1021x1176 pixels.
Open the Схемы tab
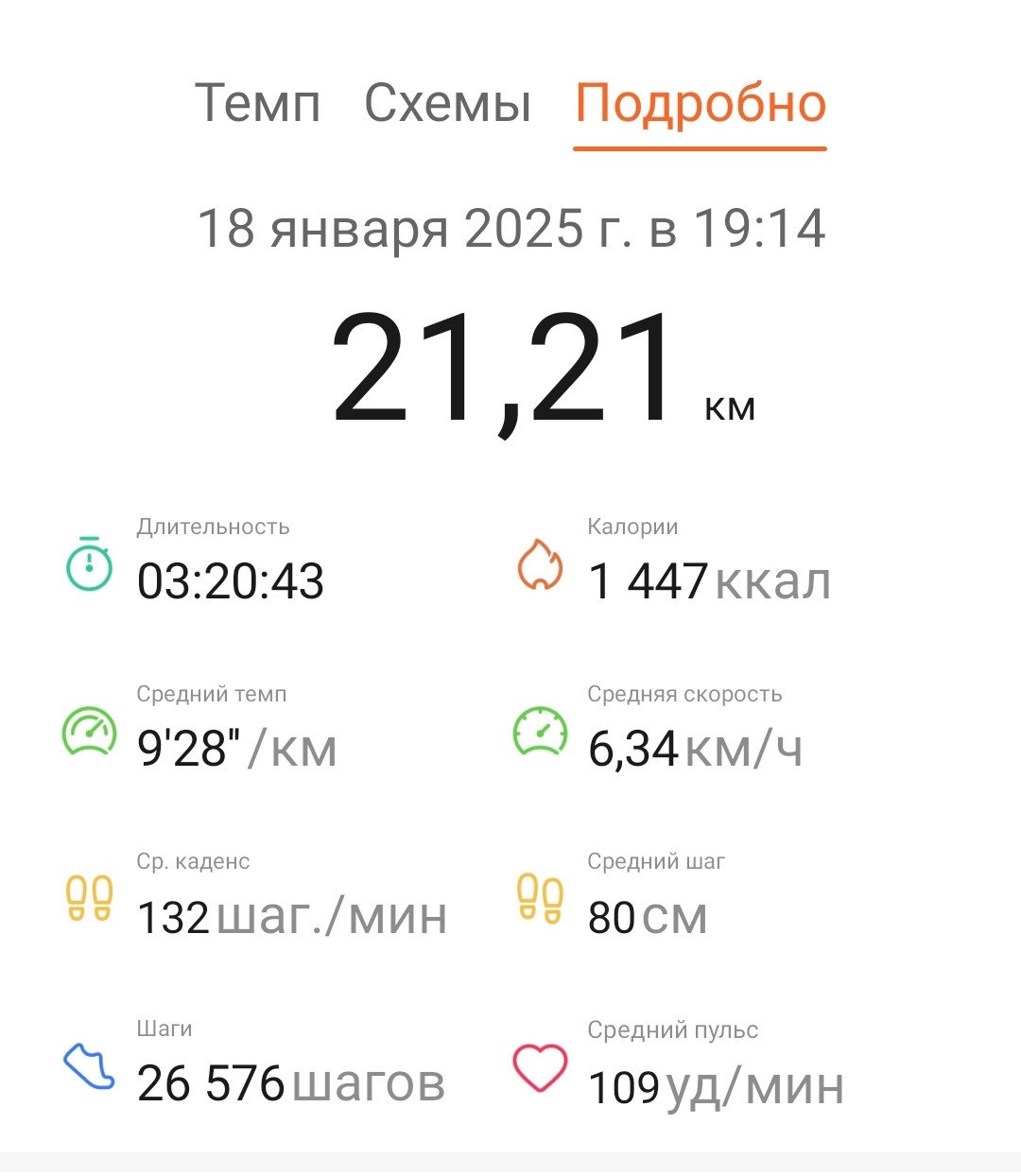447,103
